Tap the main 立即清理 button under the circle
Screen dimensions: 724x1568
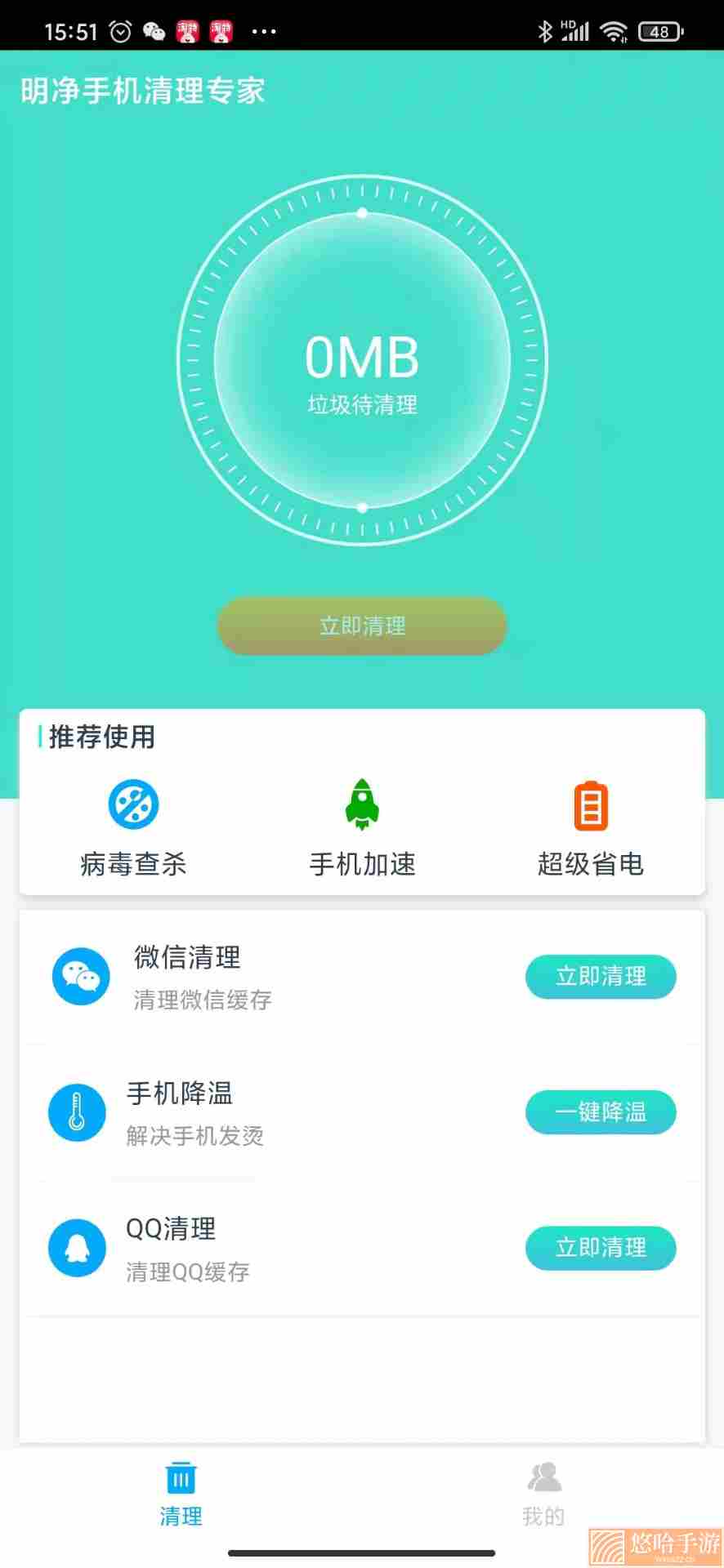[x=362, y=626]
